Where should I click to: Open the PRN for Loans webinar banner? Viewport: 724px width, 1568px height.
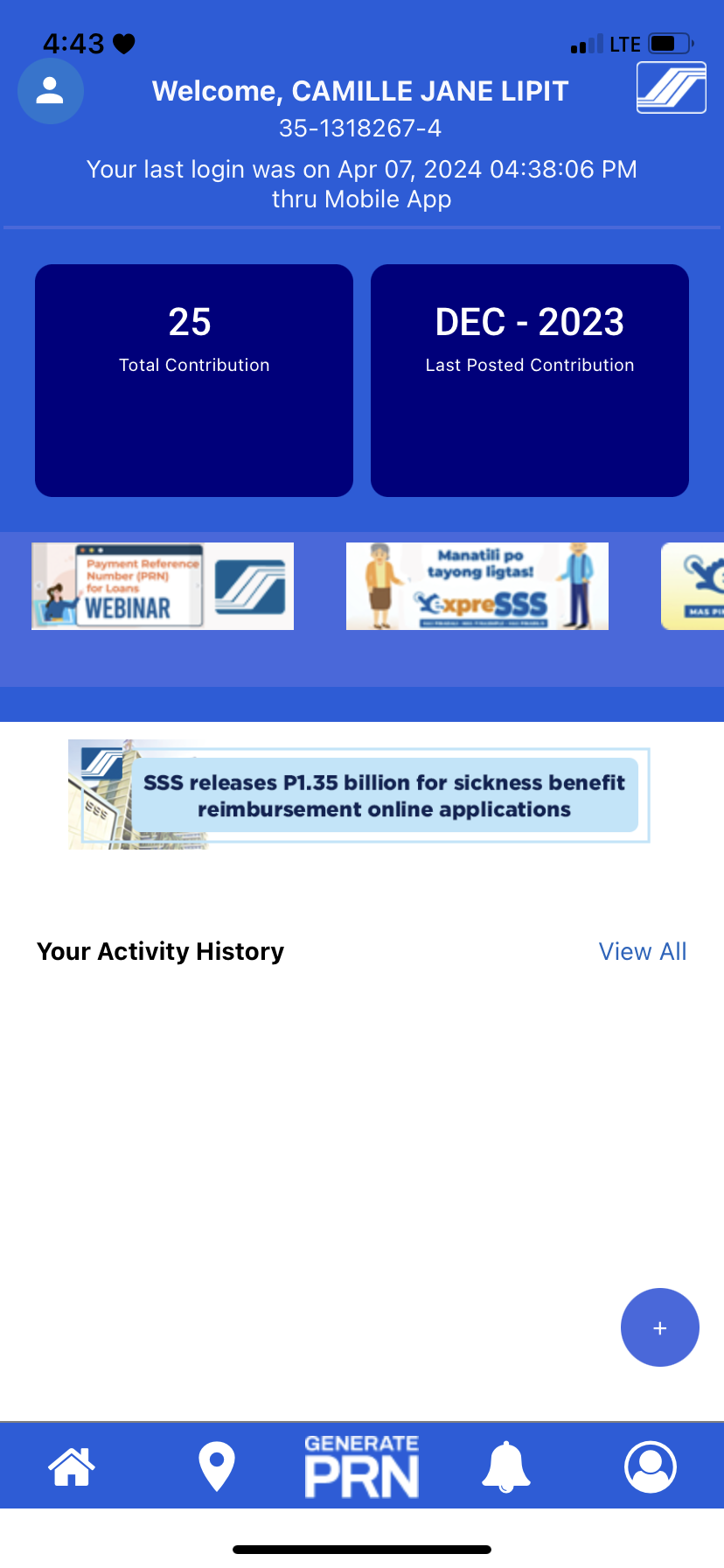point(163,586)
